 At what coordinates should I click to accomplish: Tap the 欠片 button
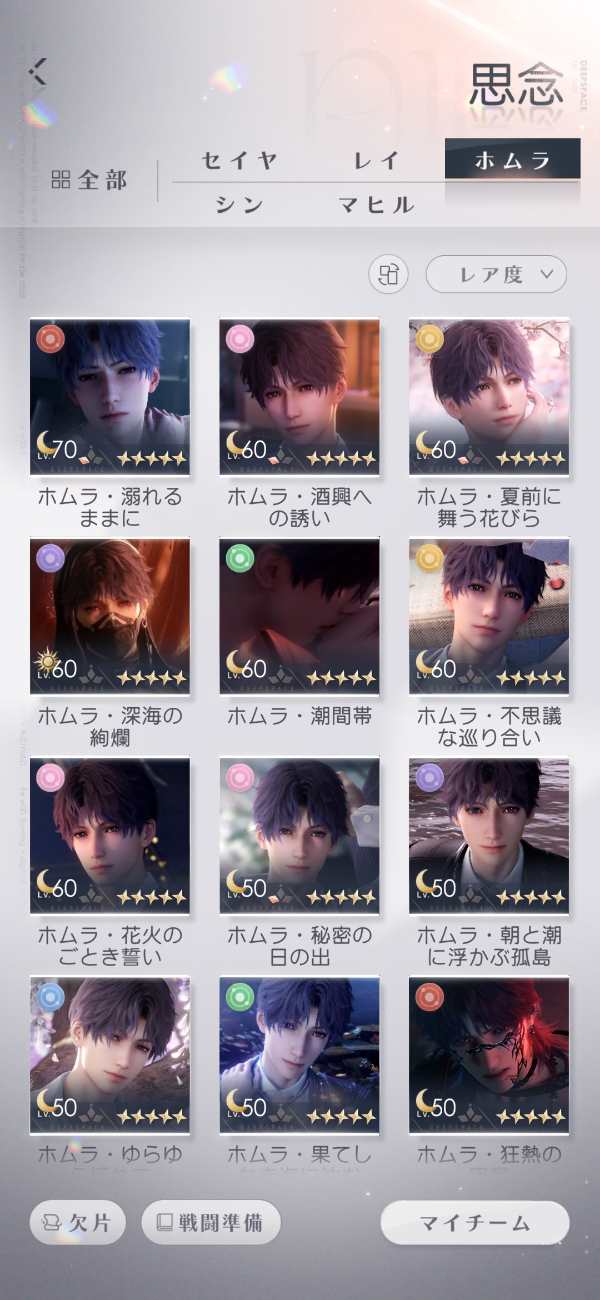coord(78,1223)
